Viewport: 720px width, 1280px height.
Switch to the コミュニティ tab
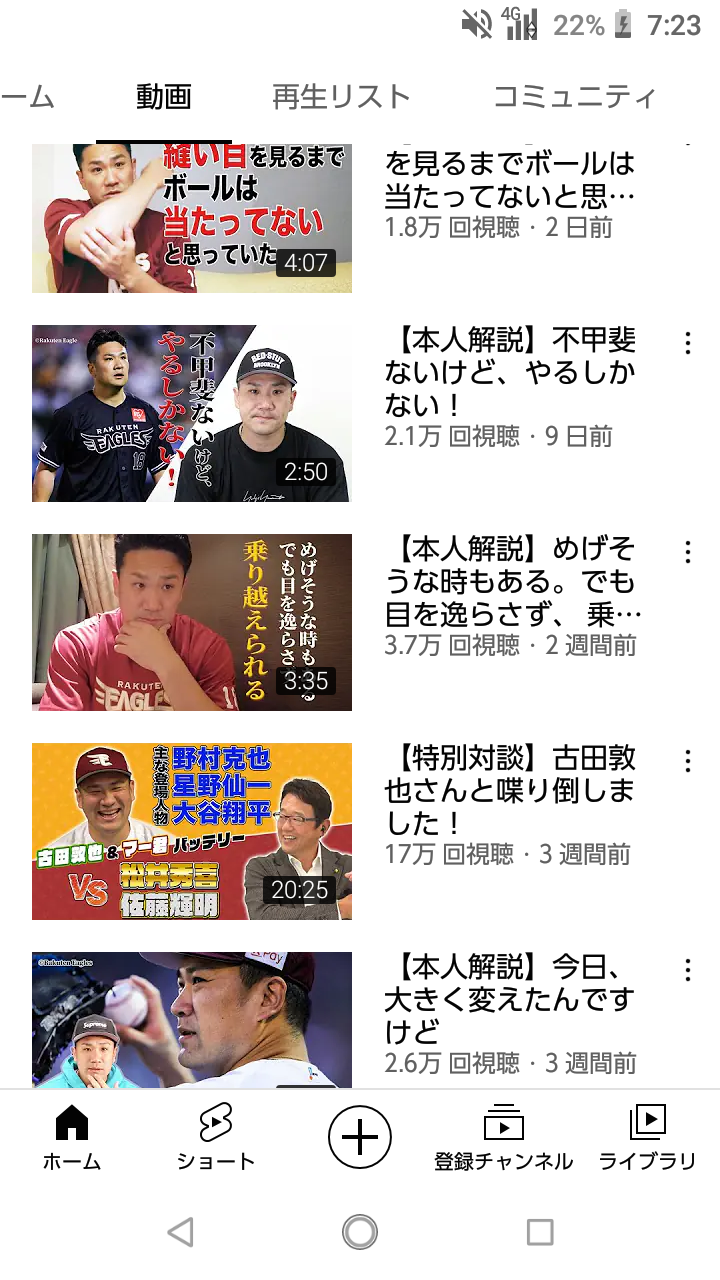[575, 97]
